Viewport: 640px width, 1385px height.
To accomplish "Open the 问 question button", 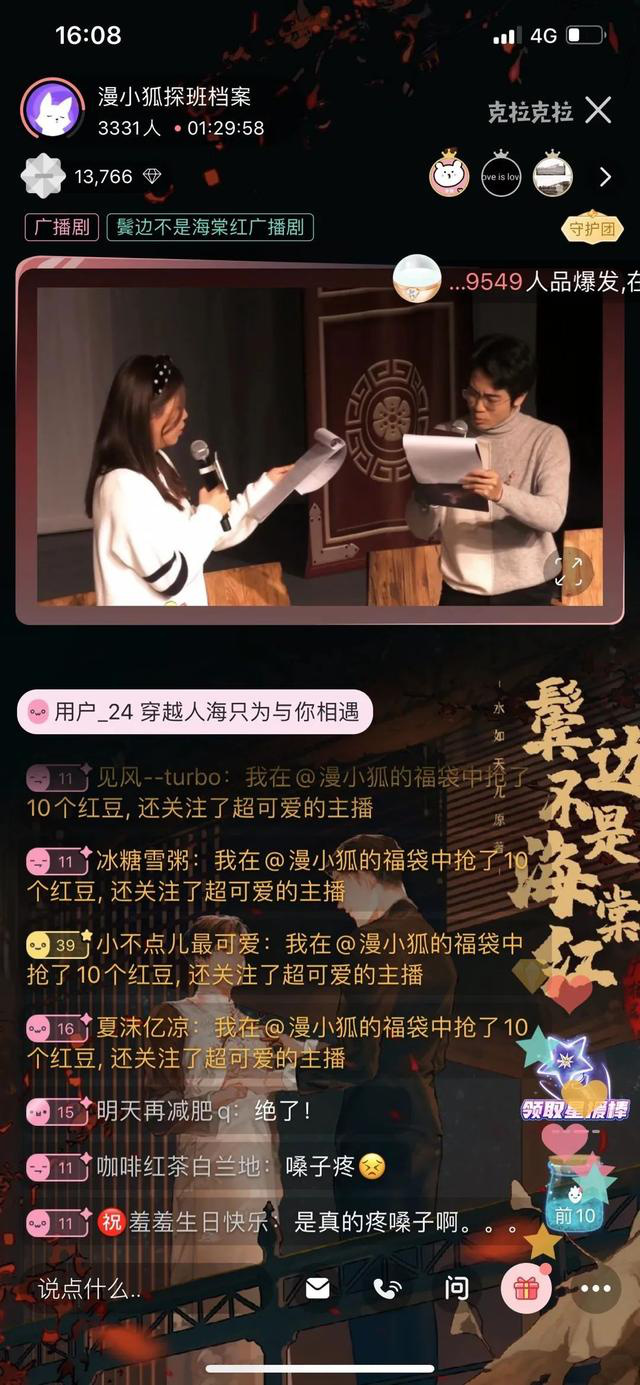I will point(456,1289).
